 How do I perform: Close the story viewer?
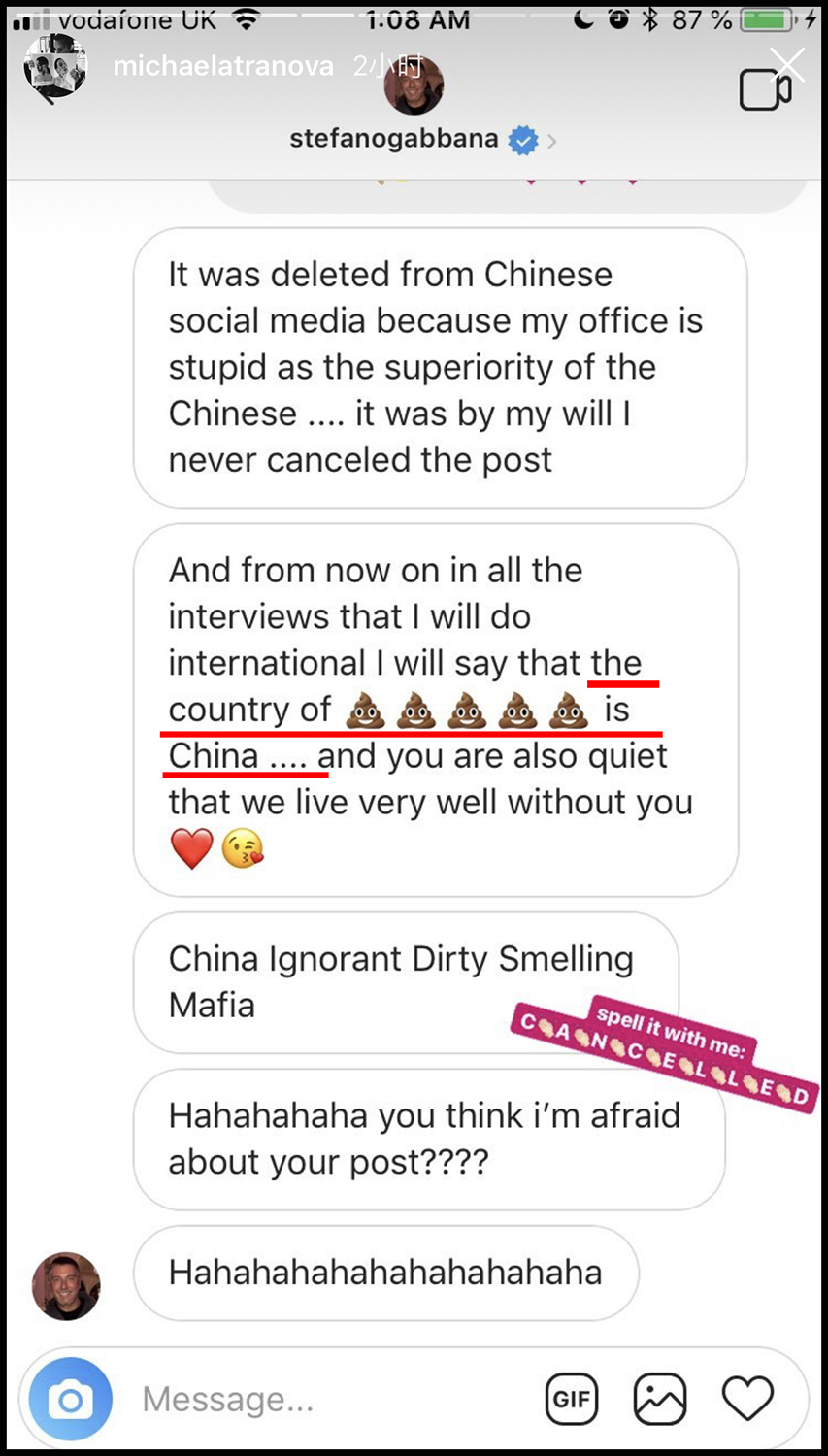coord(787,65)
